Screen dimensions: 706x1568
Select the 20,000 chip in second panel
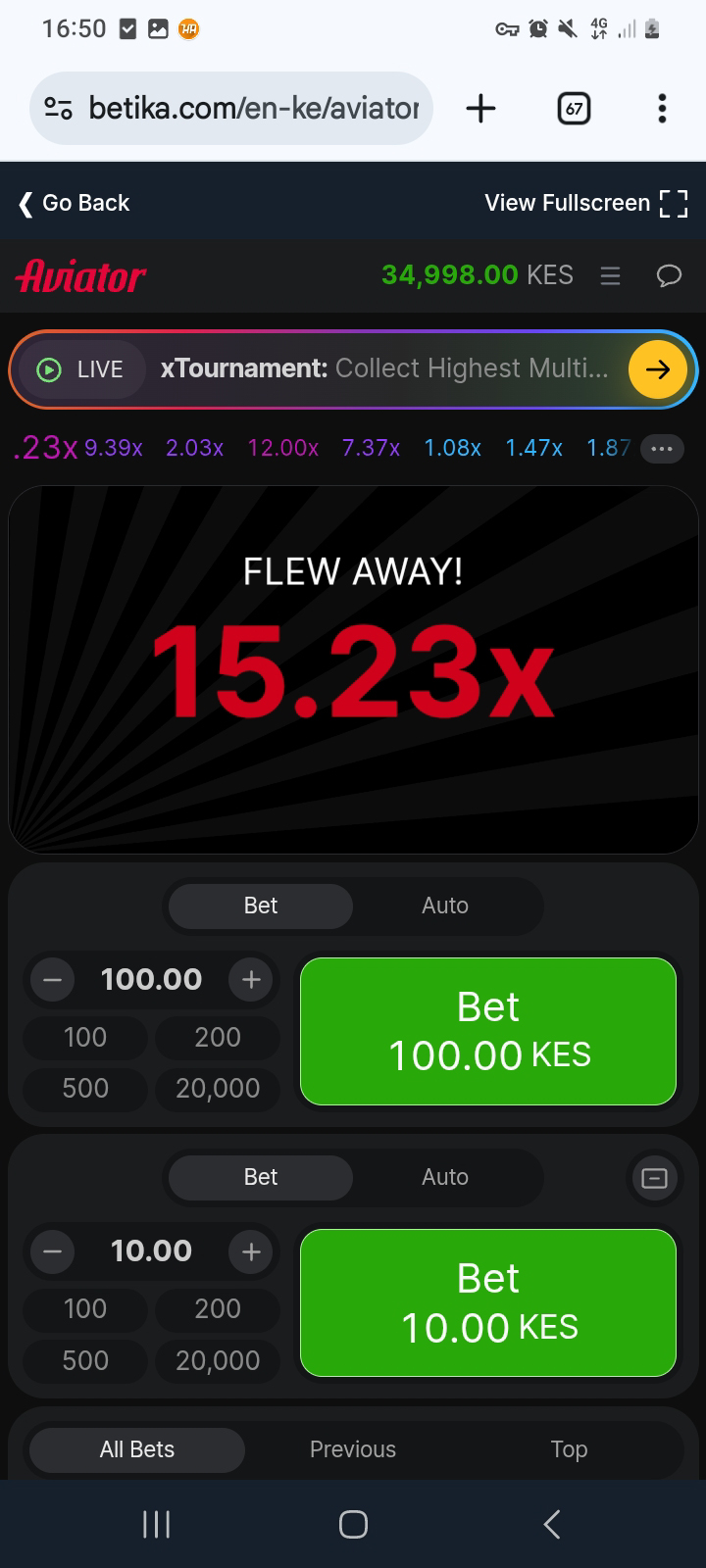point(217,1360)
